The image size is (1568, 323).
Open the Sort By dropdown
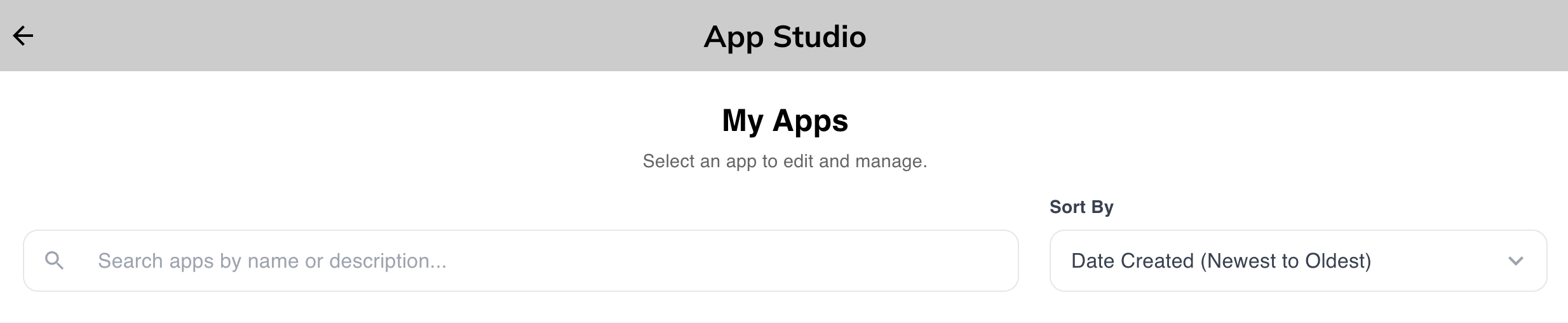1297,261
